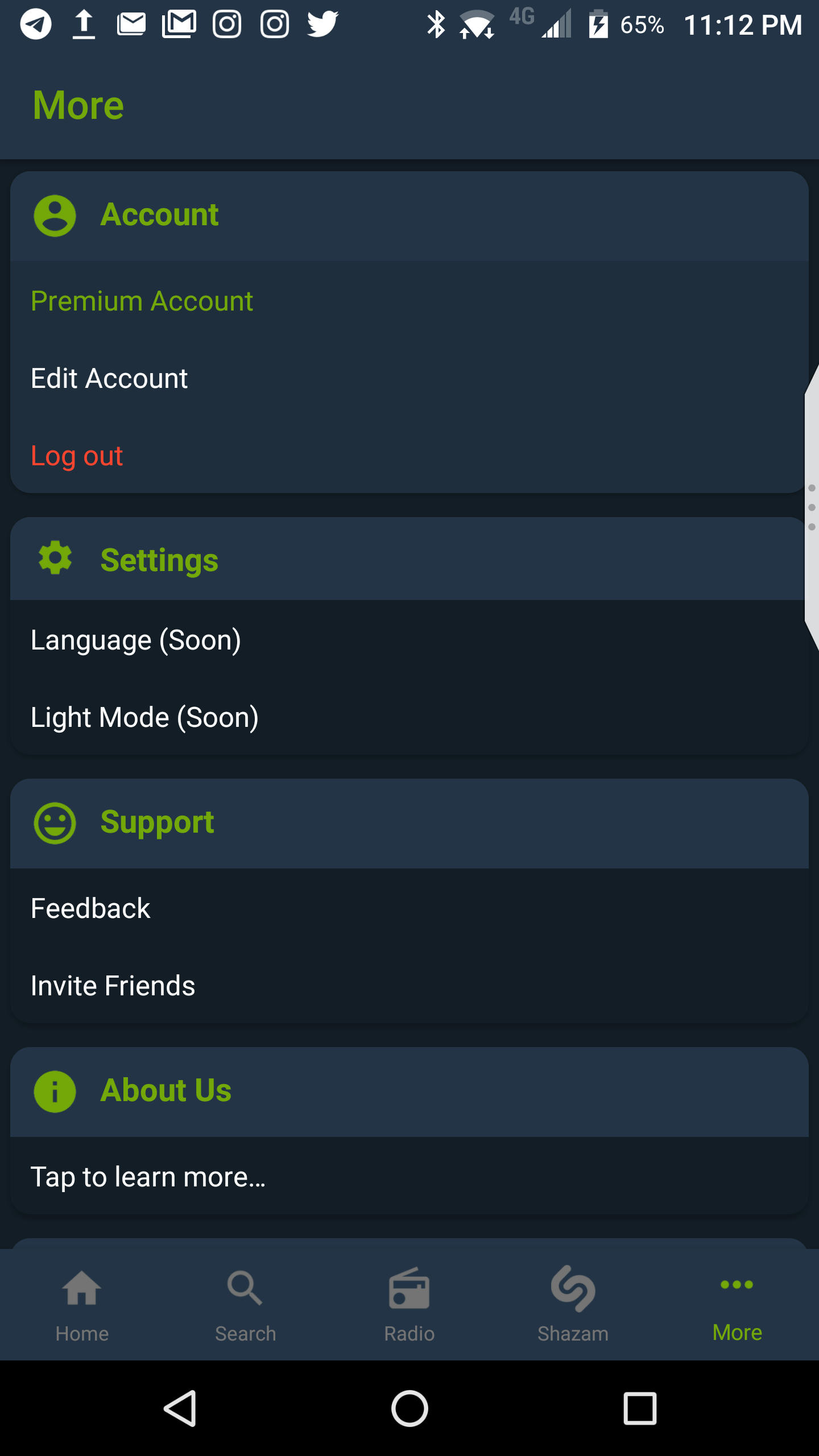Open Feedback under Support
The height and width of the screenshot is (1456, 819).
pos(90,908)
